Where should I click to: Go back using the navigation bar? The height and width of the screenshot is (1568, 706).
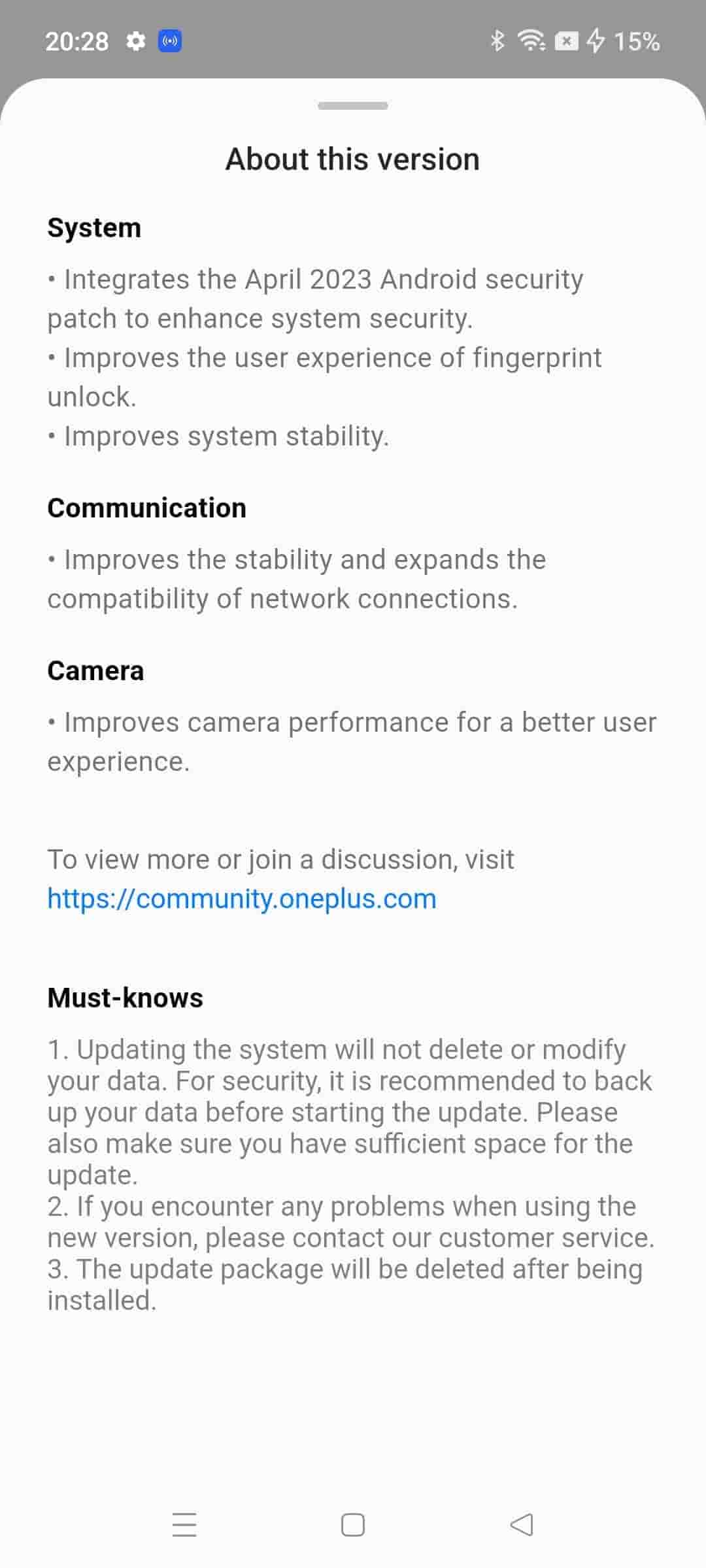tap(521, 1525)
